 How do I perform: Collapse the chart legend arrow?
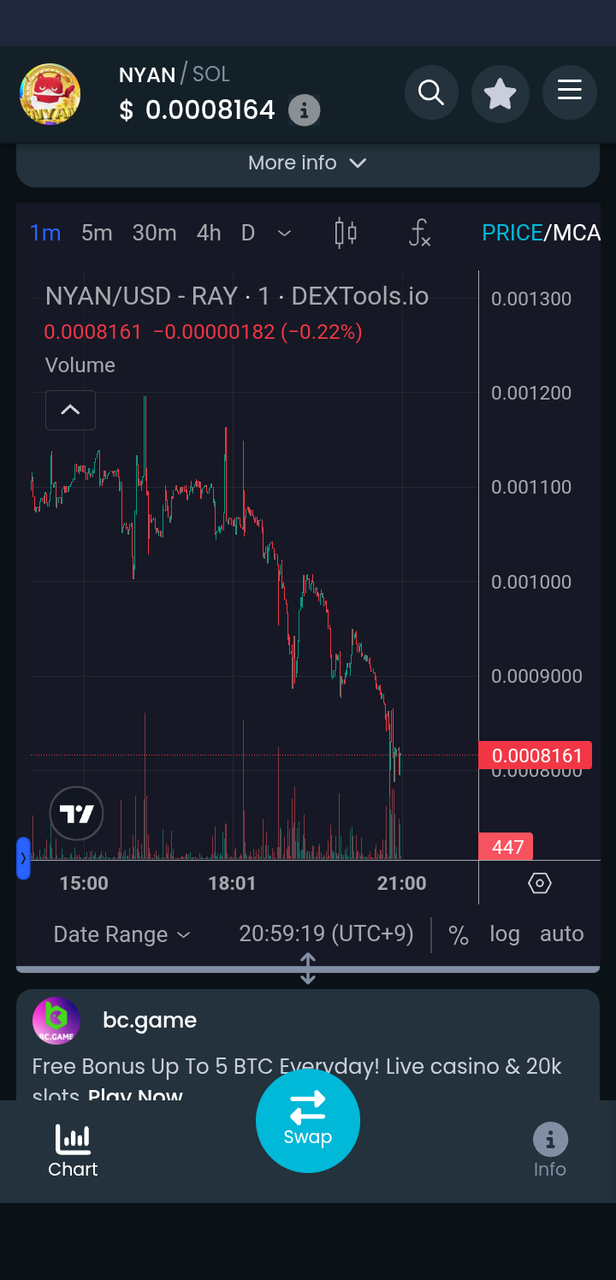tap(70, 410)
